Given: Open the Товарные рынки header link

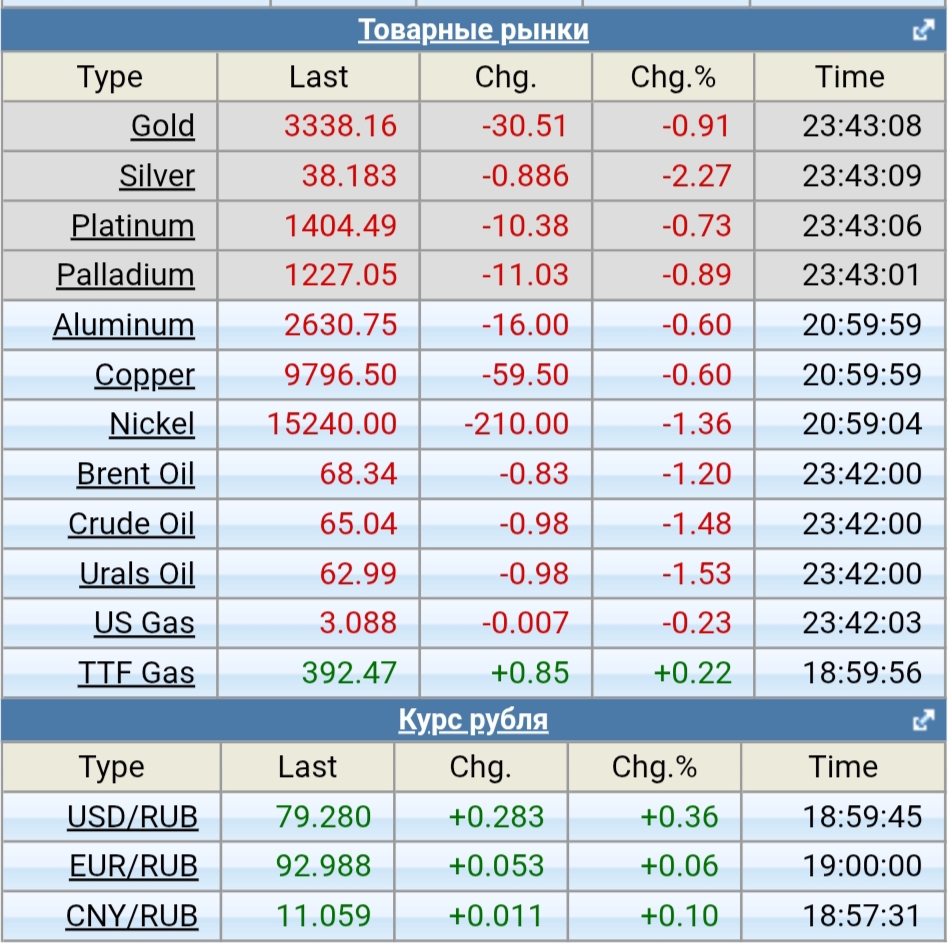Looking at the screenshot, I should (x=473, y=30).
